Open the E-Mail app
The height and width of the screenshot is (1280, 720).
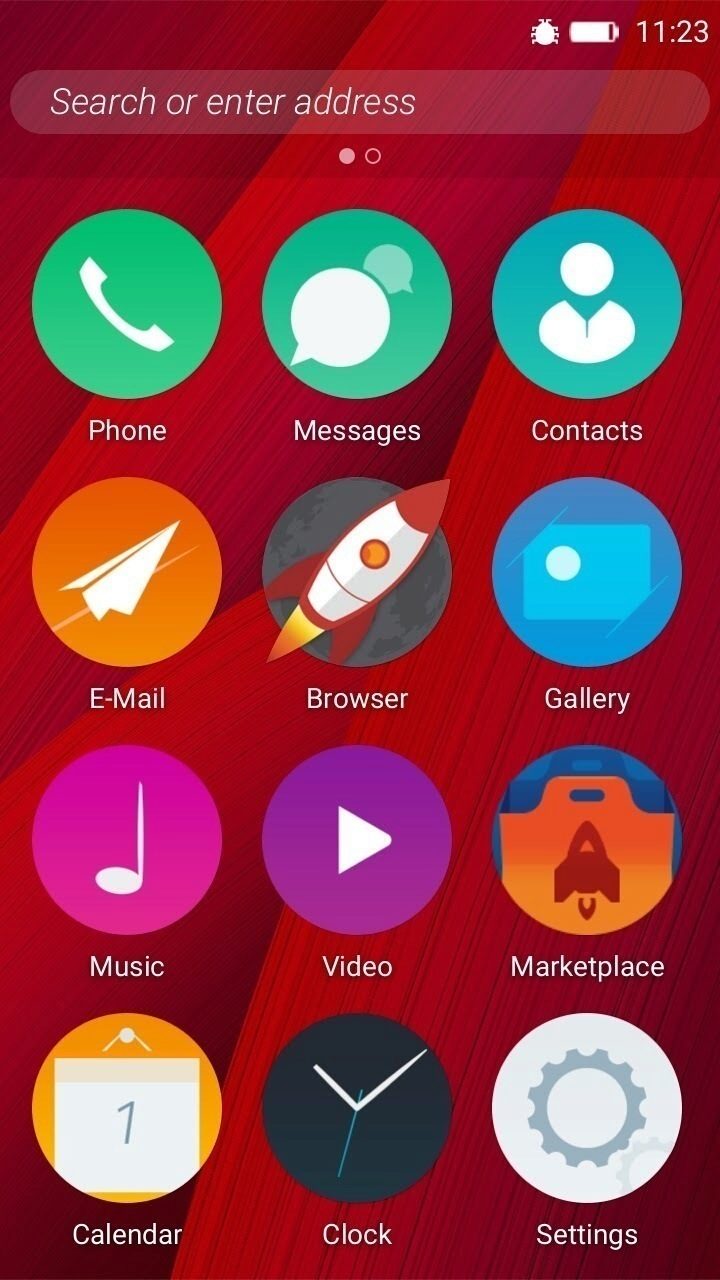click(127, 572)
